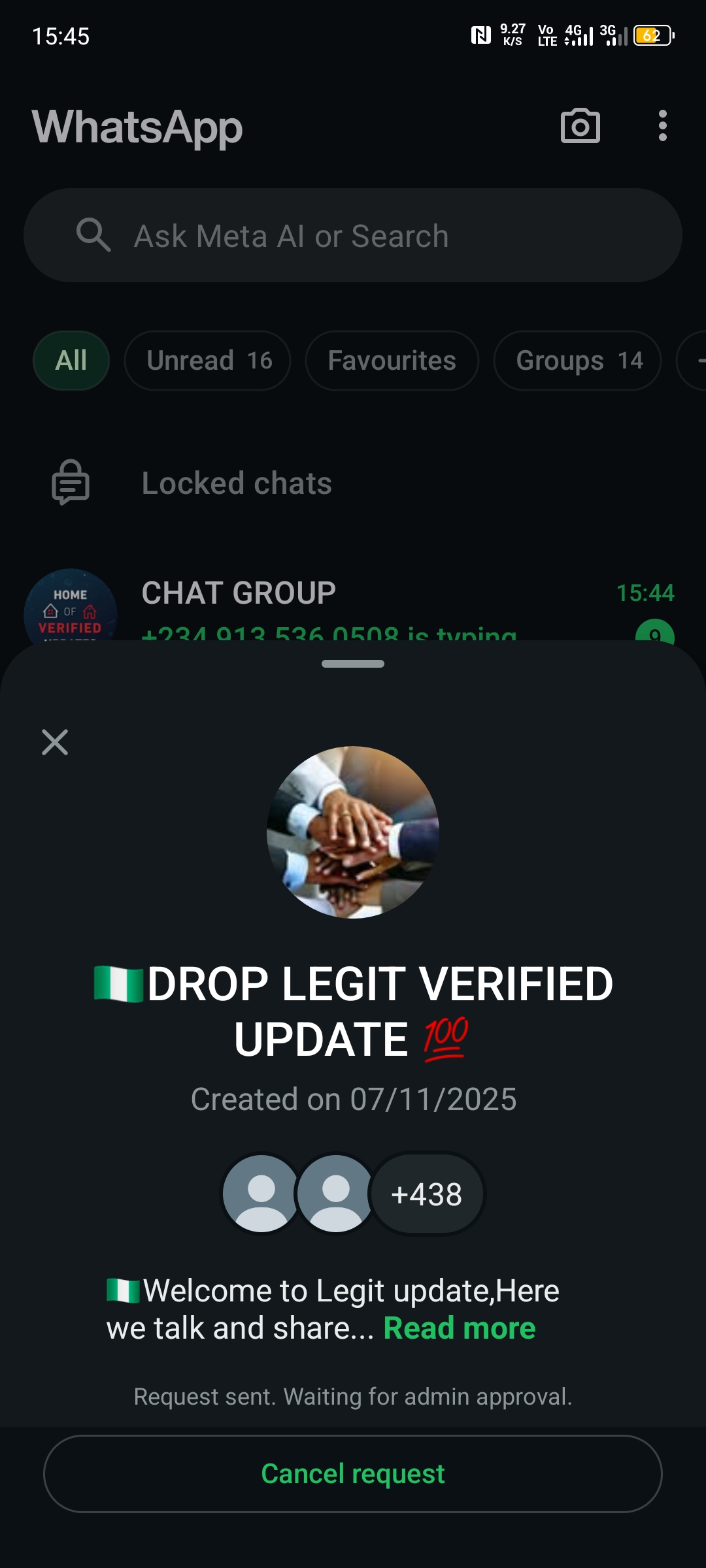The height and width of the screenshot is (1568, 706).
Task: Open the overflow menu
Action: (x=662, y=125)
